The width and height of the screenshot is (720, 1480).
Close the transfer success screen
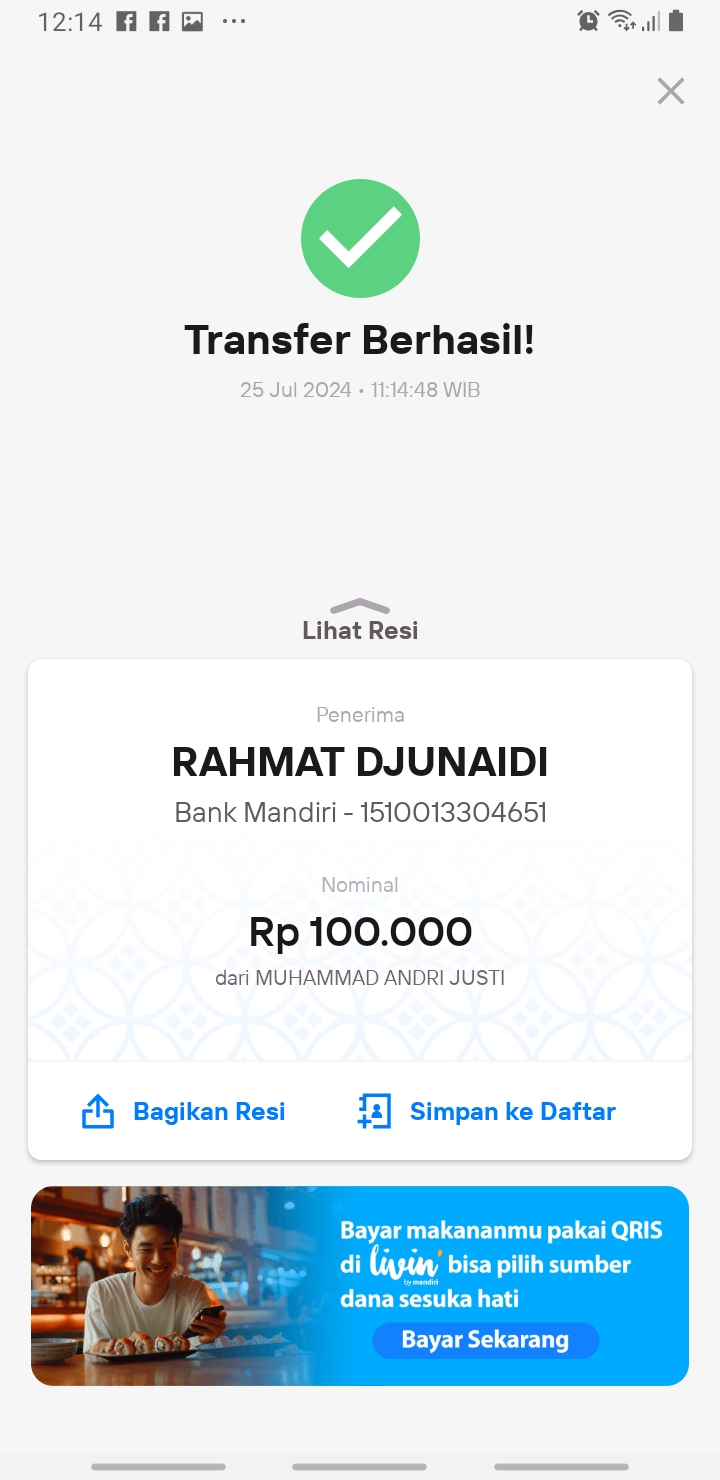tap(670, 91)
